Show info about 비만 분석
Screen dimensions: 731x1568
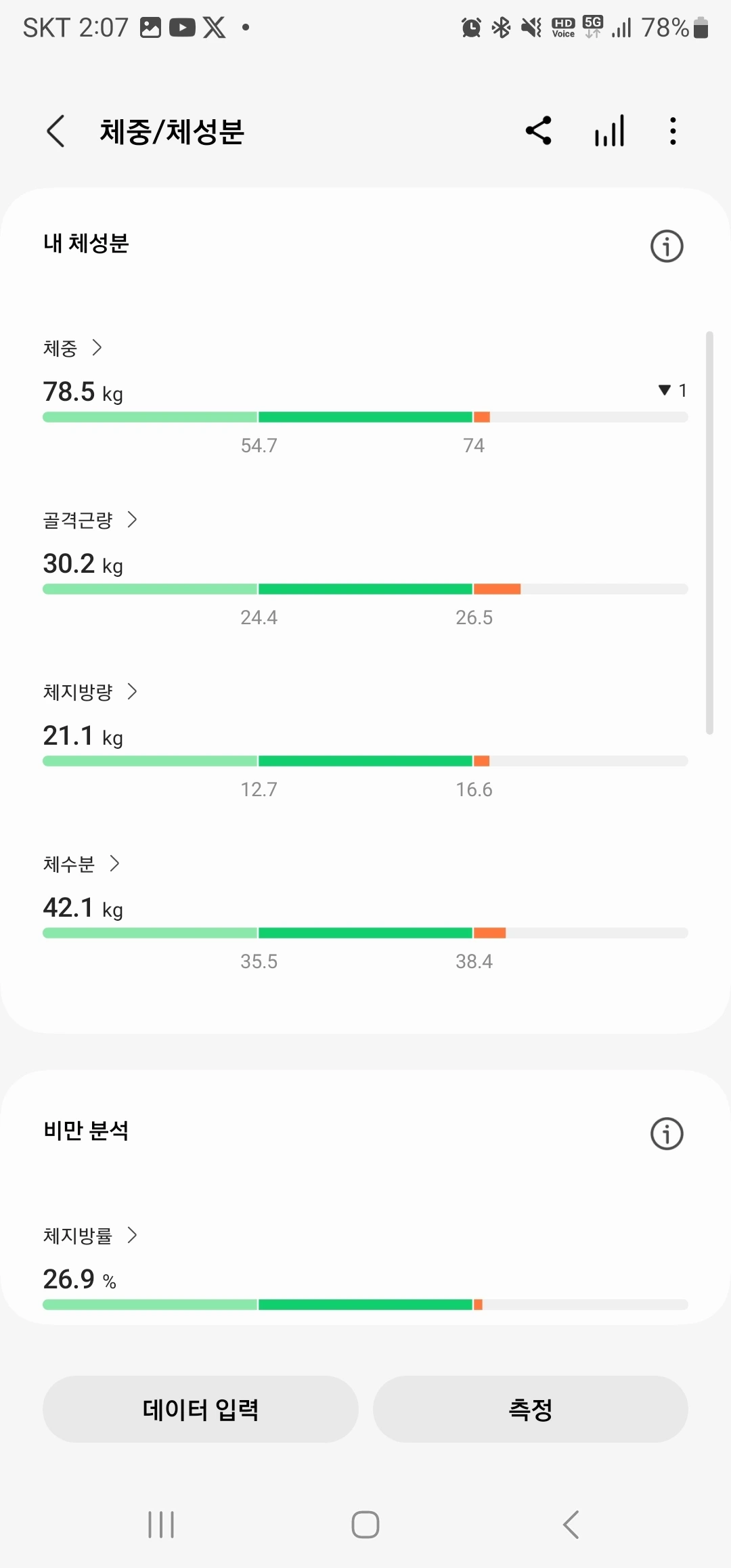coord(667,1134)
